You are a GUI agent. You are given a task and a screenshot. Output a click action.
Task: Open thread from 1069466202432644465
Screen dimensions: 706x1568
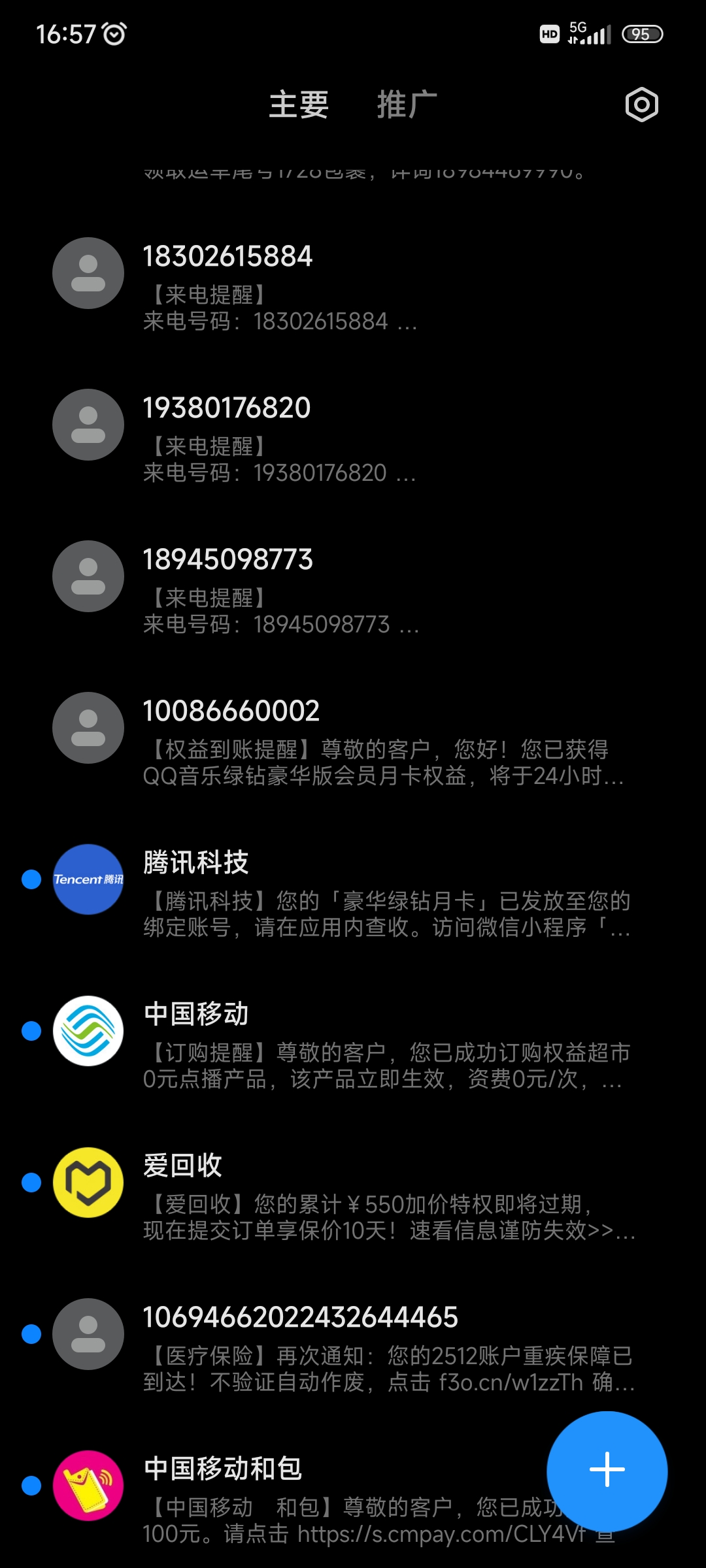click(353, 1334)
